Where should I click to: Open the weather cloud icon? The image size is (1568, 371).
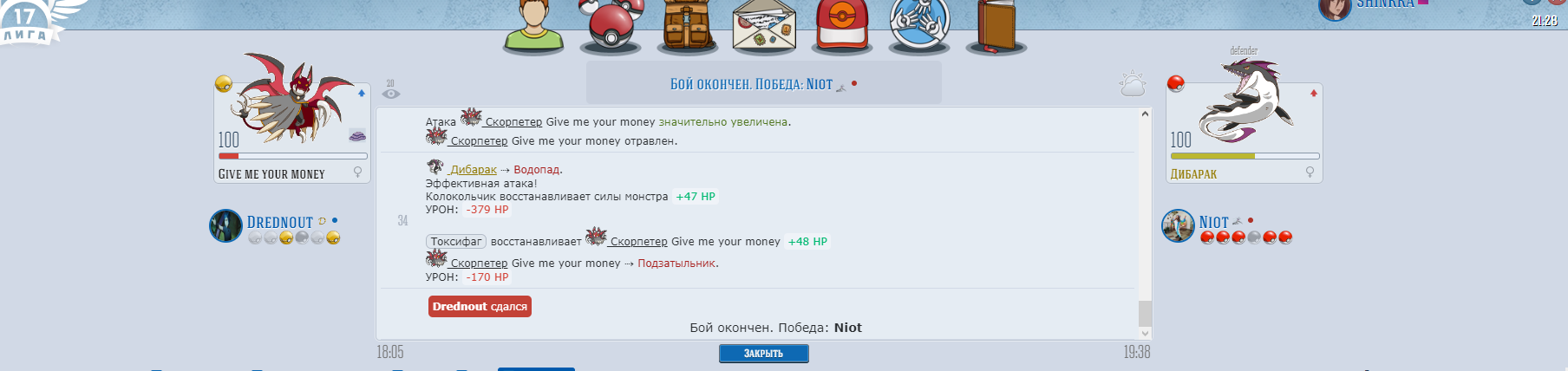click(1132, 84)
